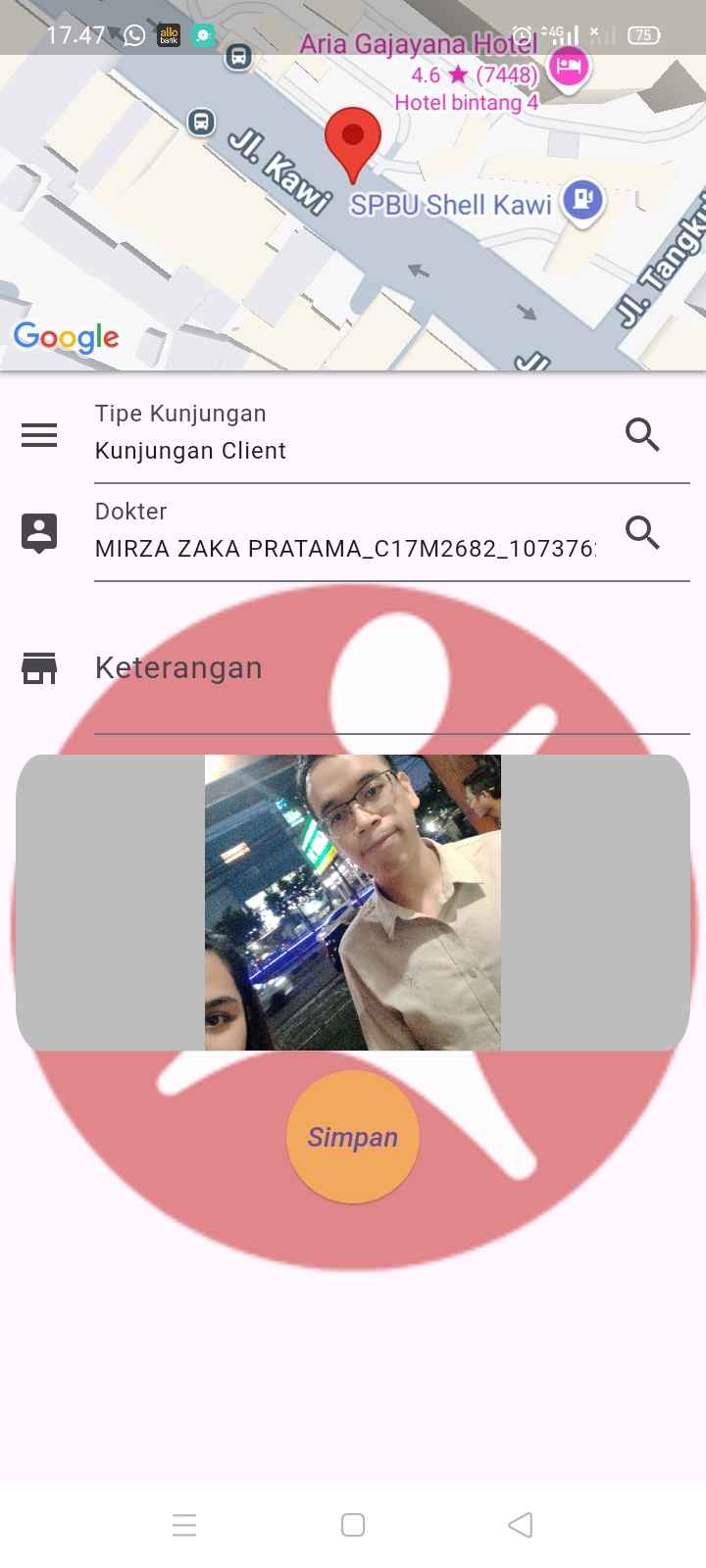
Task: Select SPBU Shell Kawi marker on map
Action: point(582,202)
